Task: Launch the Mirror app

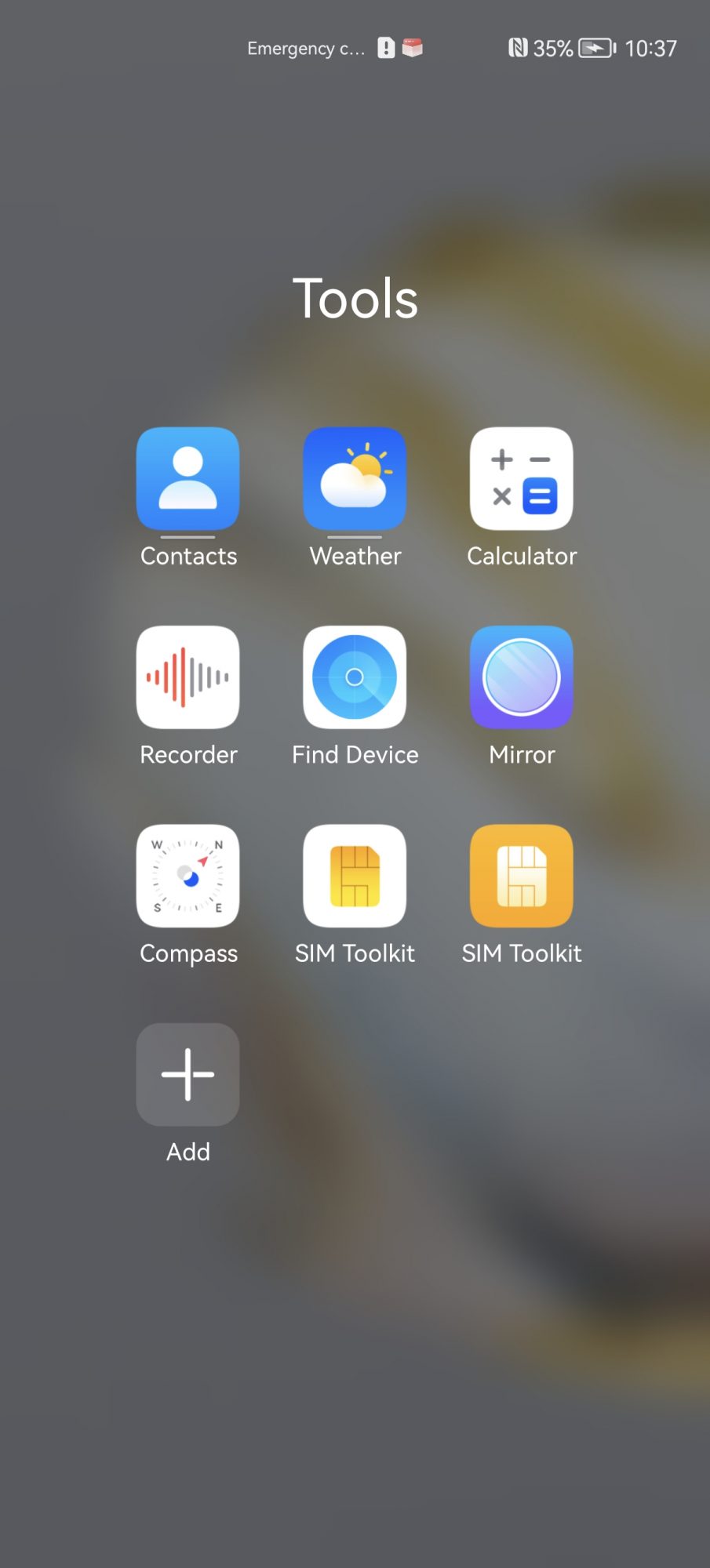Action: click(522, 677)
